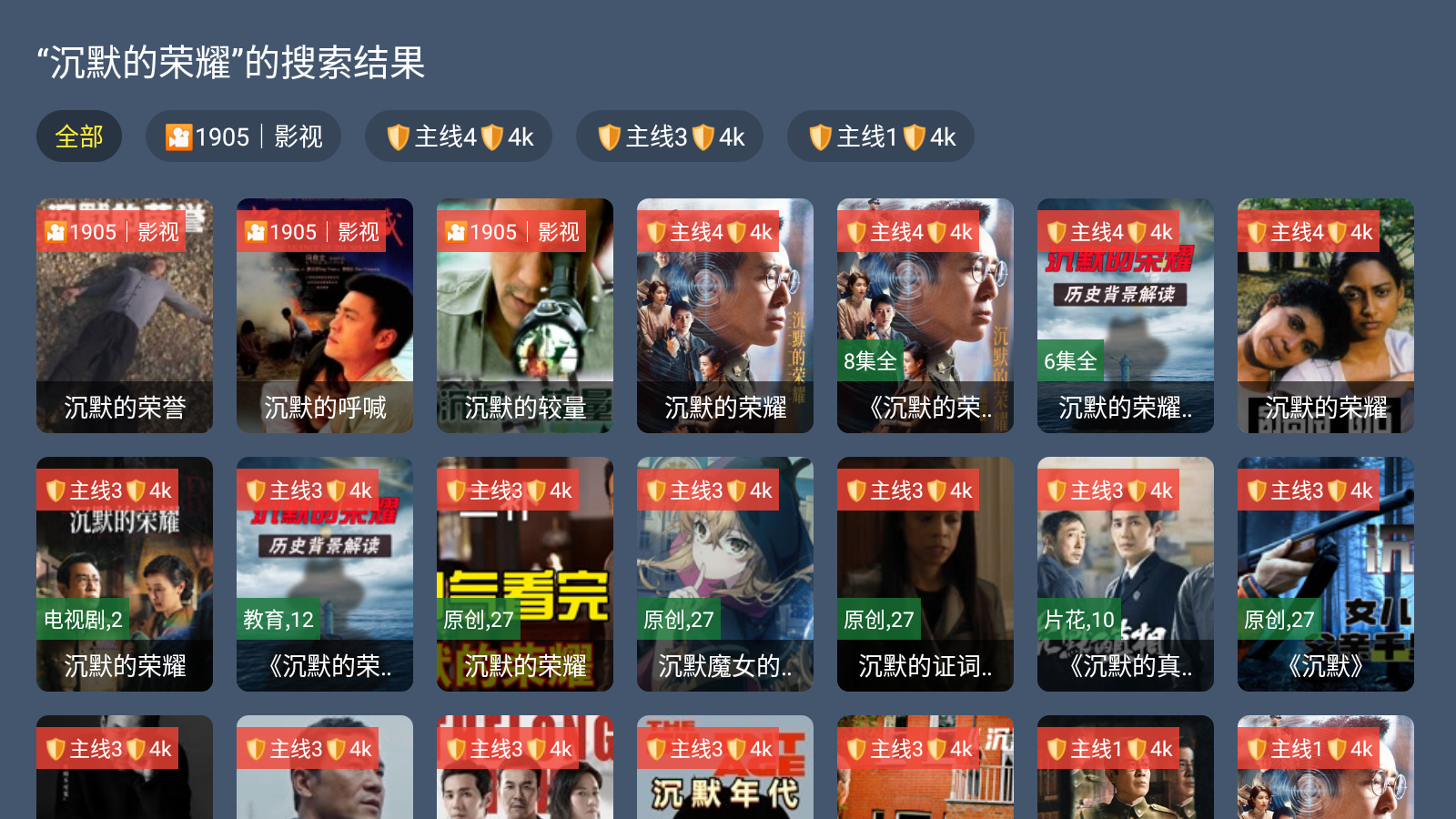Screen dimensions: 1456x819
Task: Open the 8集全 《沉默的荣.. card
Action: click(925, 316)
